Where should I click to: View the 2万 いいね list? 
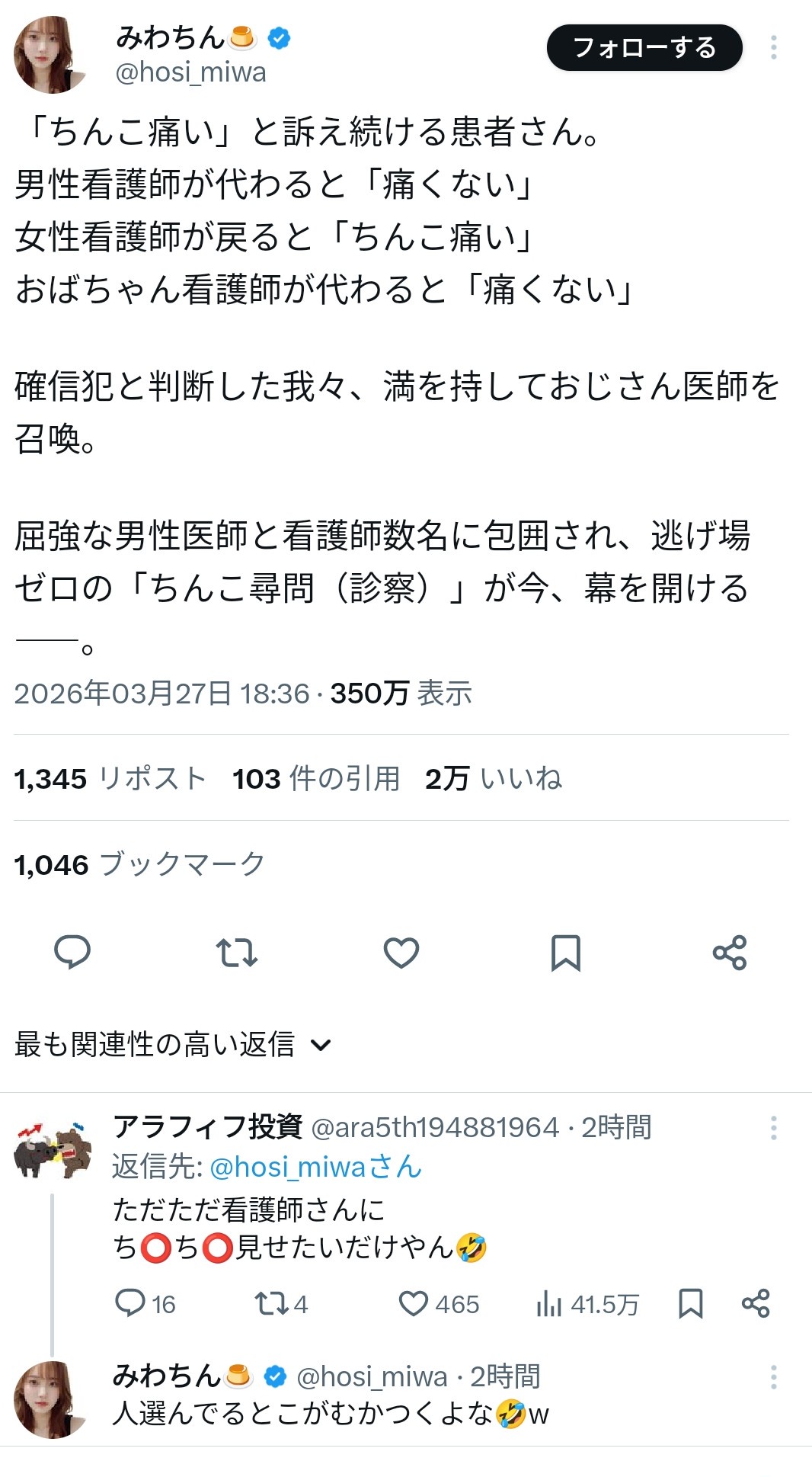point(494,778)
